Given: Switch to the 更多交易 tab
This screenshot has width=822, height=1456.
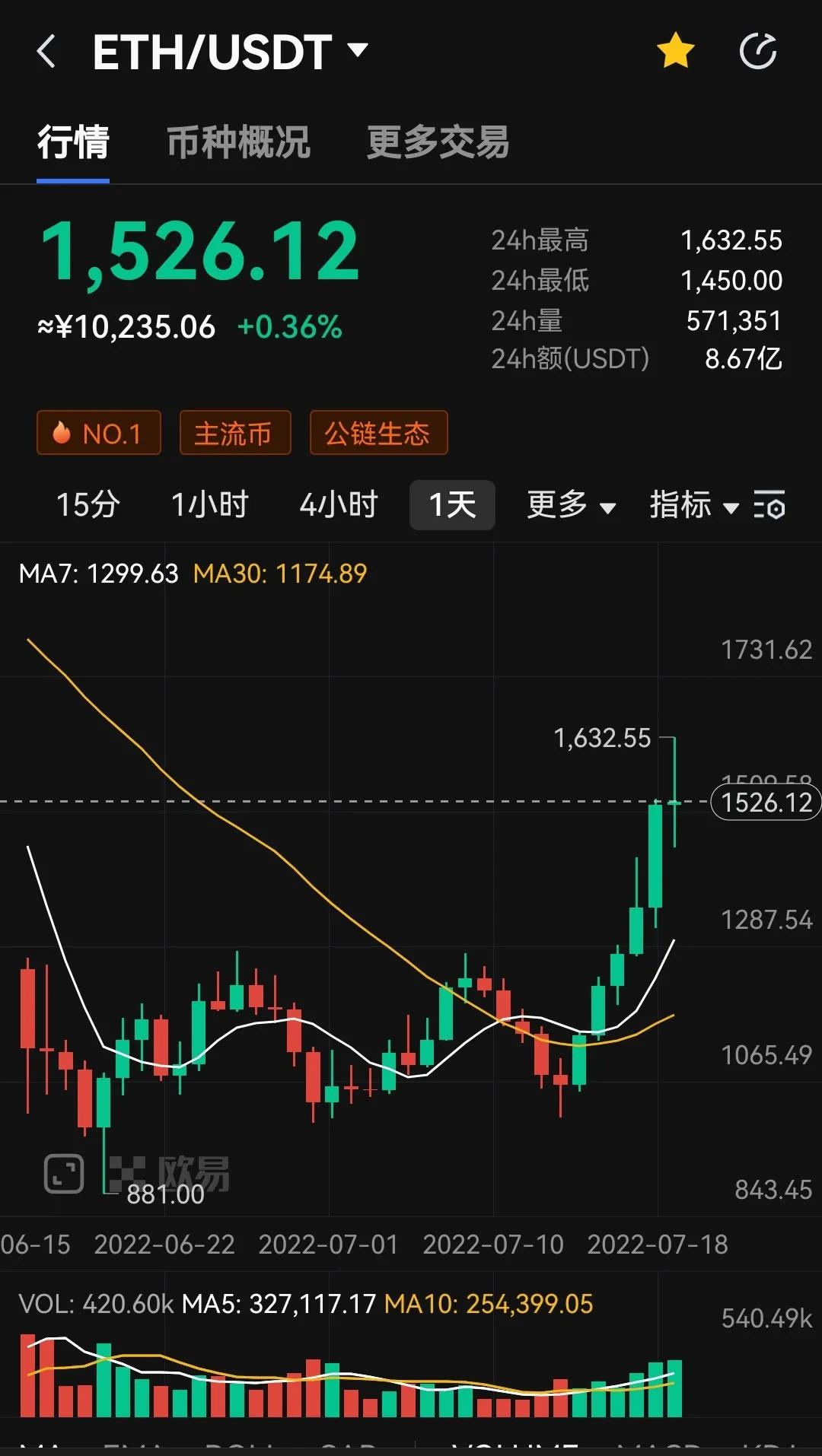Looking at the screenshot, I should pos(438,142).
